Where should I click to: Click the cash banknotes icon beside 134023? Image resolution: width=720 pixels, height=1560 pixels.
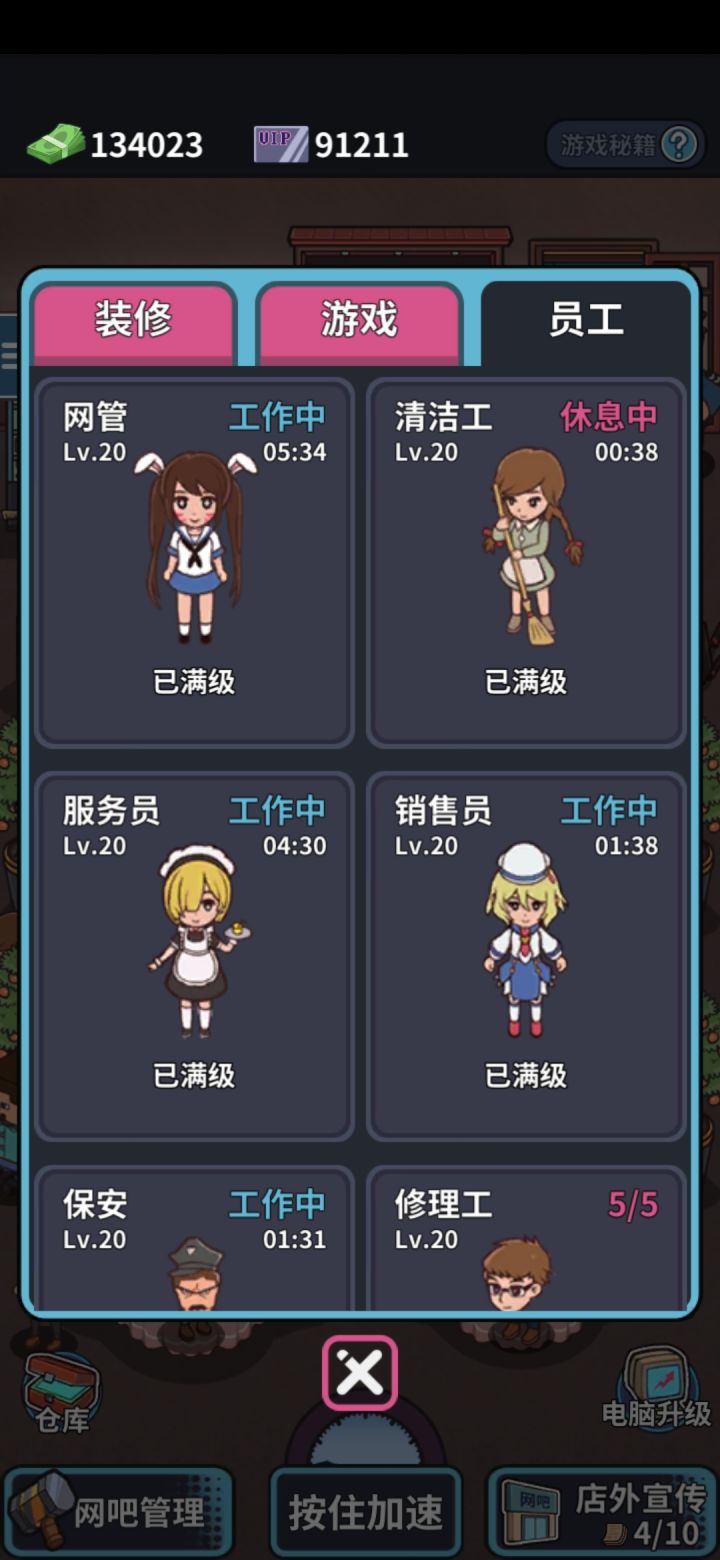55,143
